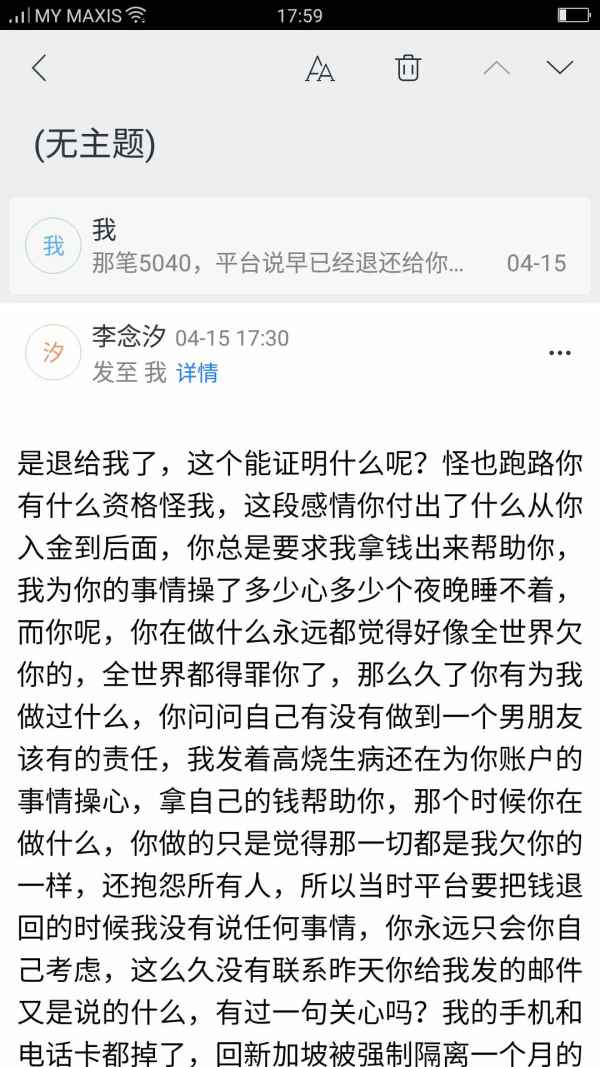Open the three-dot menu on 李念汐's message
This screenshot has height=1067, width=600.
click(560, 352)
